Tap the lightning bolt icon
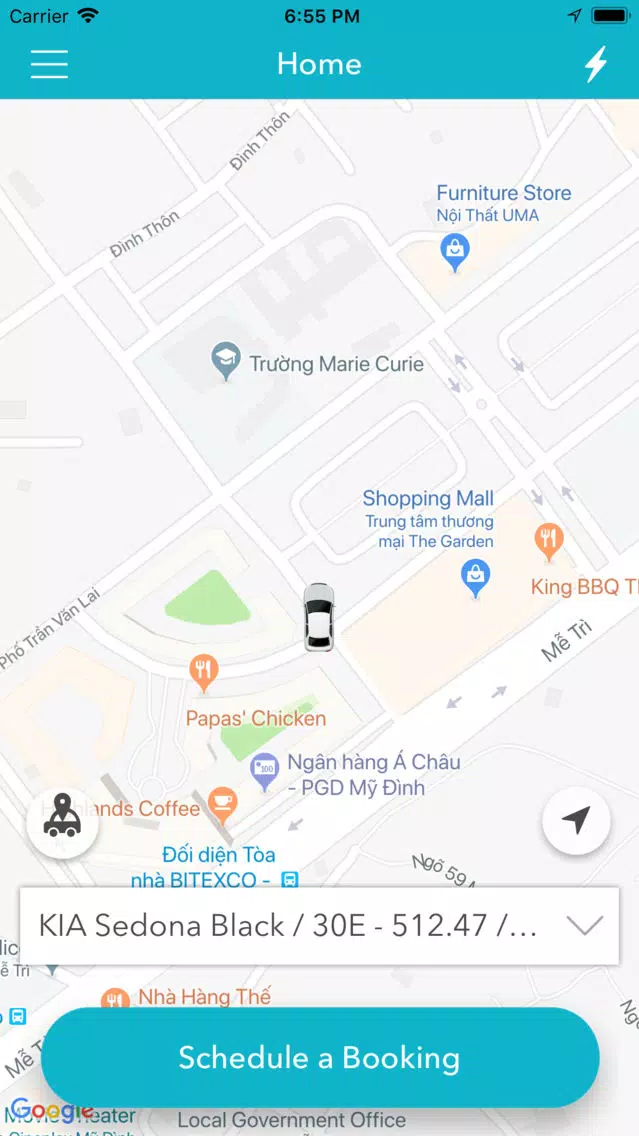The width and height of the screenshot is (639, 1136). tap(596, 64)
